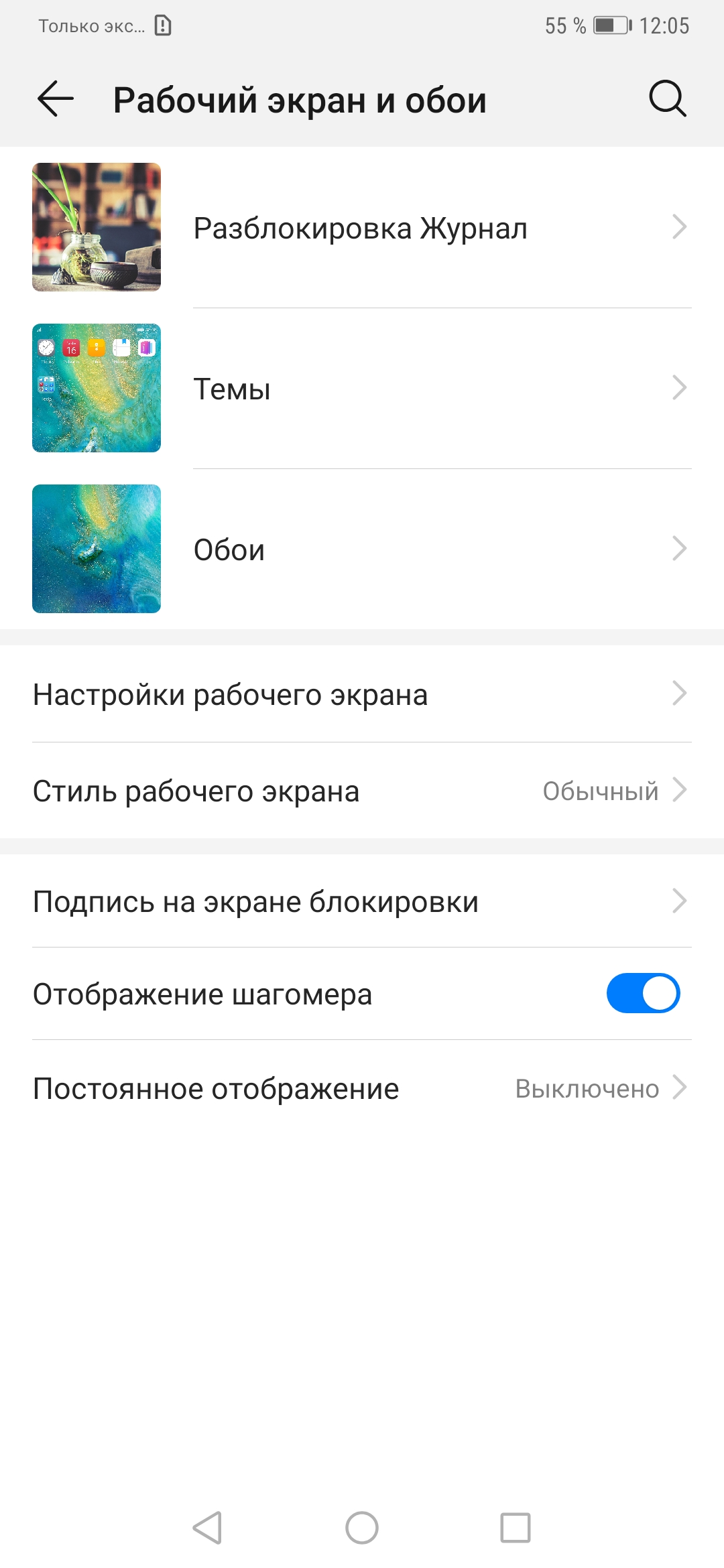Open the Темы section

click(361, 389)
